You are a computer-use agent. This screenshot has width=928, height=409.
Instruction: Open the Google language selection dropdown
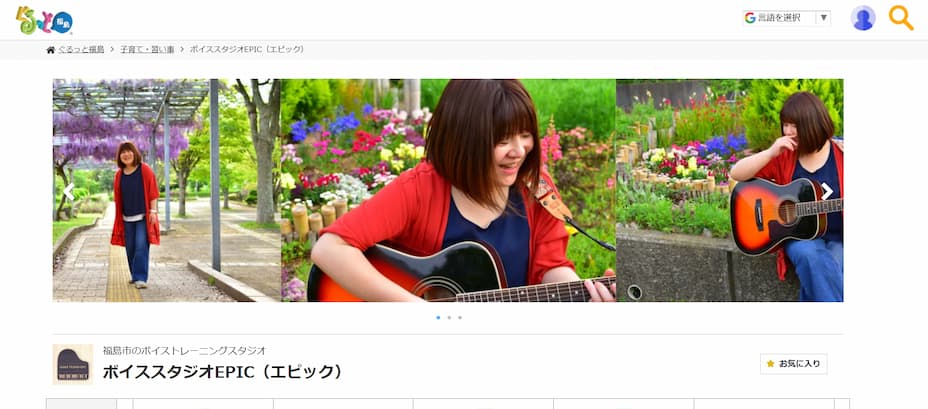click(x=786, y=17)
